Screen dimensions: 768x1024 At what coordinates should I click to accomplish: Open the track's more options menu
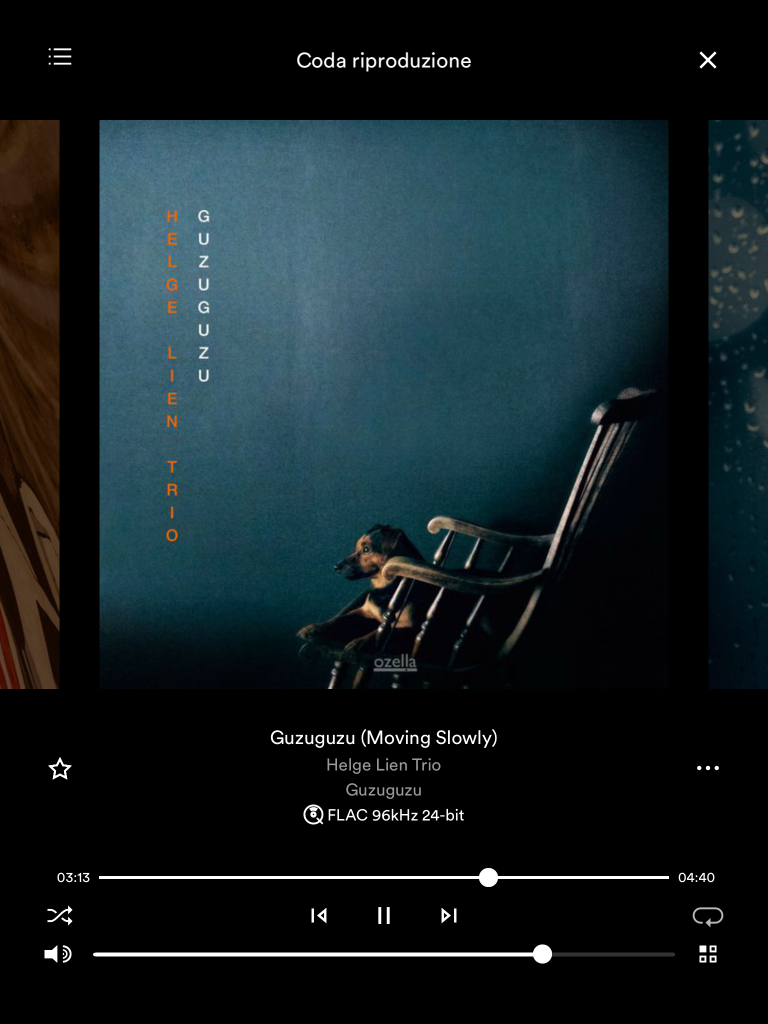(x=708, y=769)
